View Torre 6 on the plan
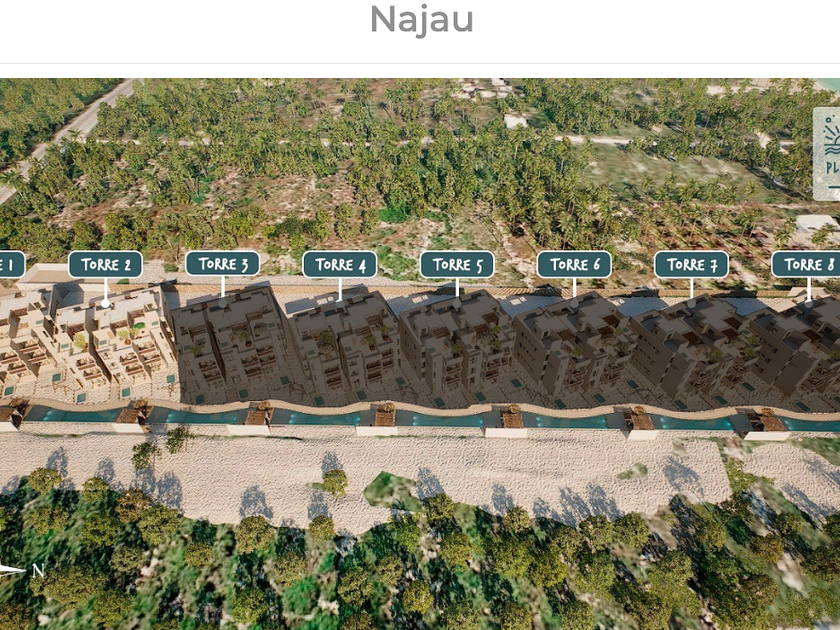The width and height of the screenshot is (840, 630). click(x=574, y=265)
